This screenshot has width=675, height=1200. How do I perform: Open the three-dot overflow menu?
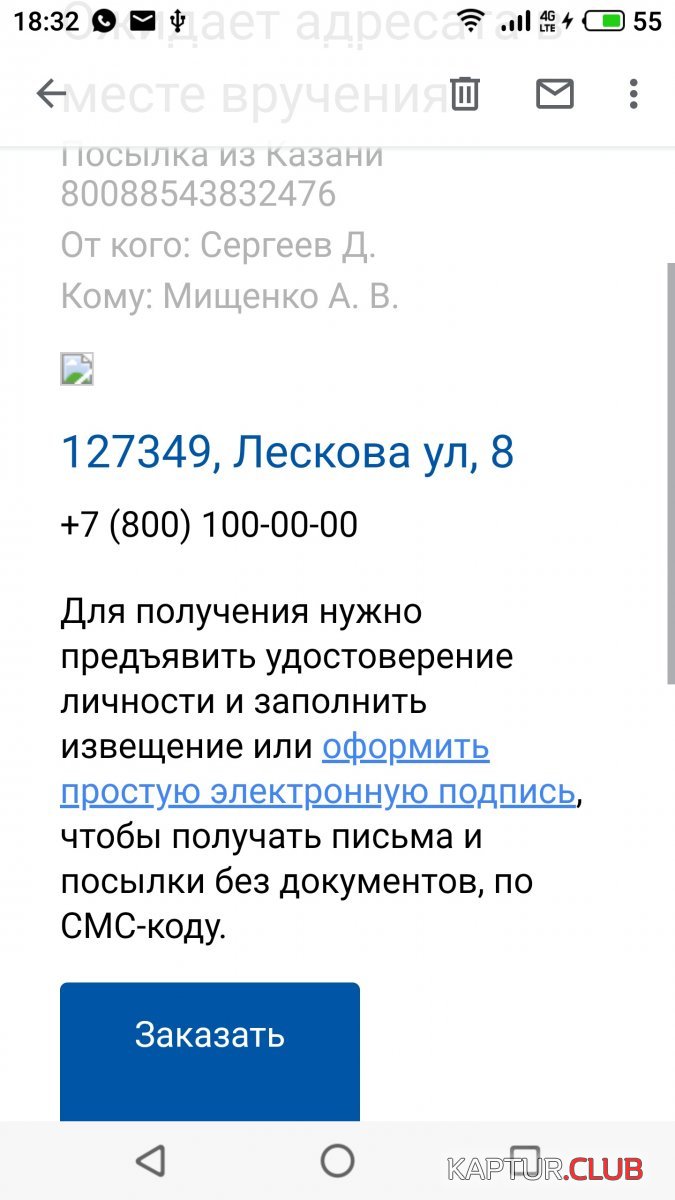[x=633, y=94]
